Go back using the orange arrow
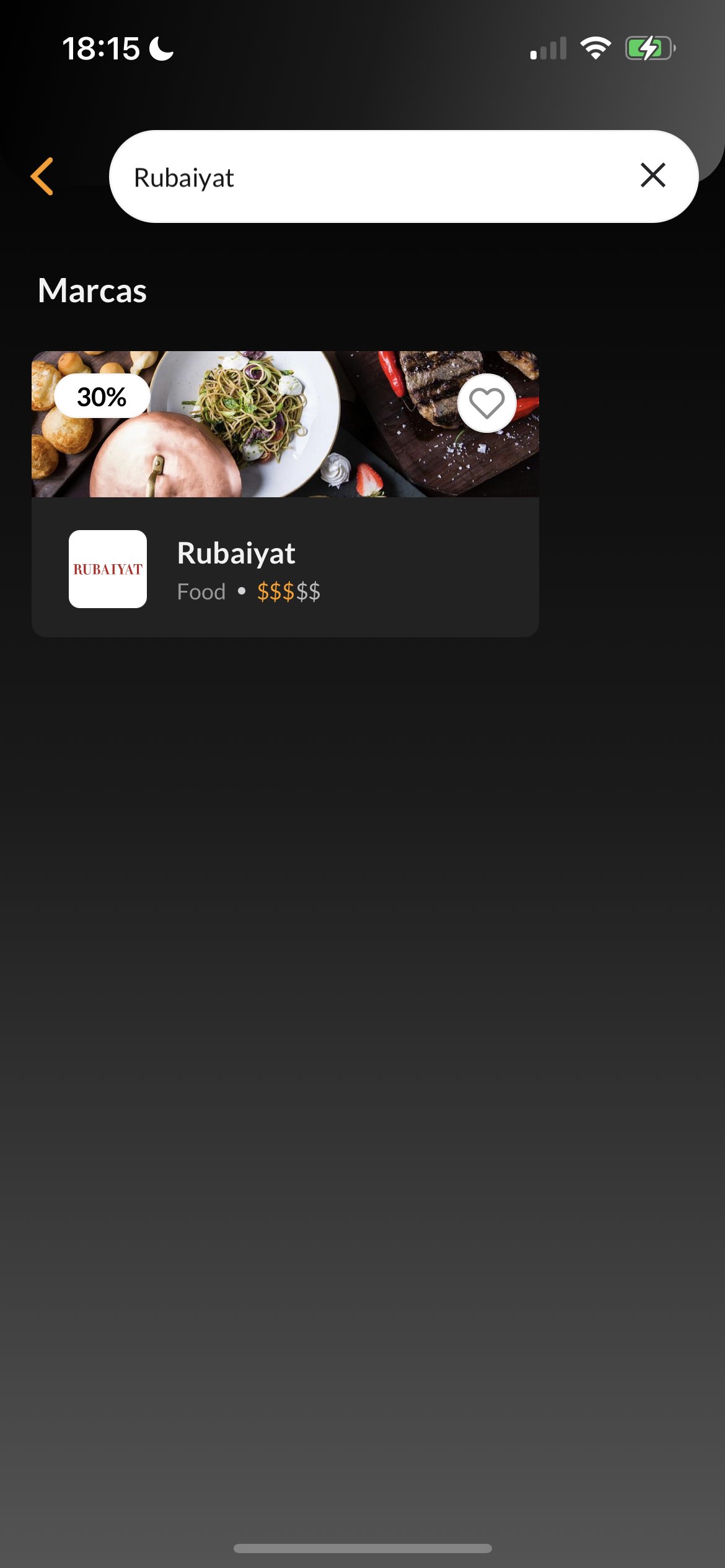The image size is (725, 1568). tap(42, 176)
